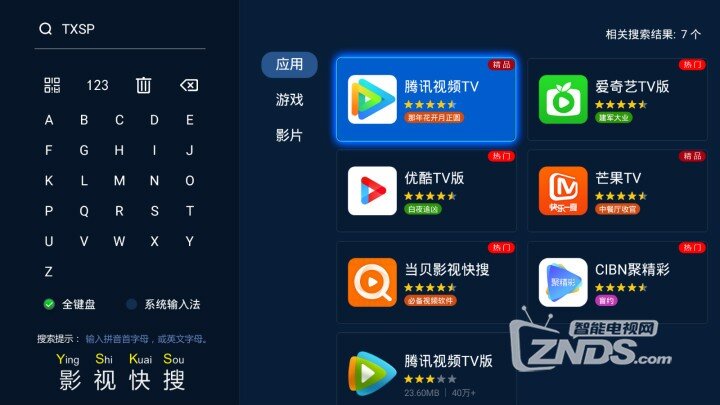The image size is (720, 405).
Task: Open the 优酷TV版 app card
Action: coord(426,190)
